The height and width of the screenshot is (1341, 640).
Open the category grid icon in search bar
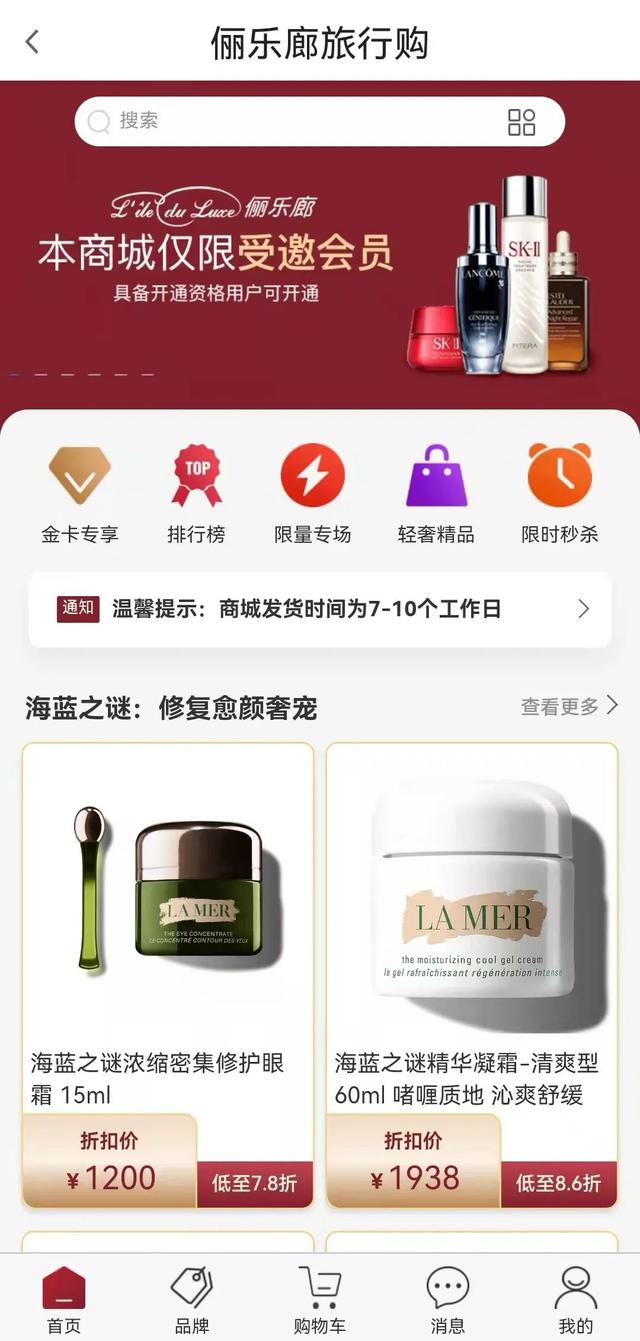(x=521, y=122)
